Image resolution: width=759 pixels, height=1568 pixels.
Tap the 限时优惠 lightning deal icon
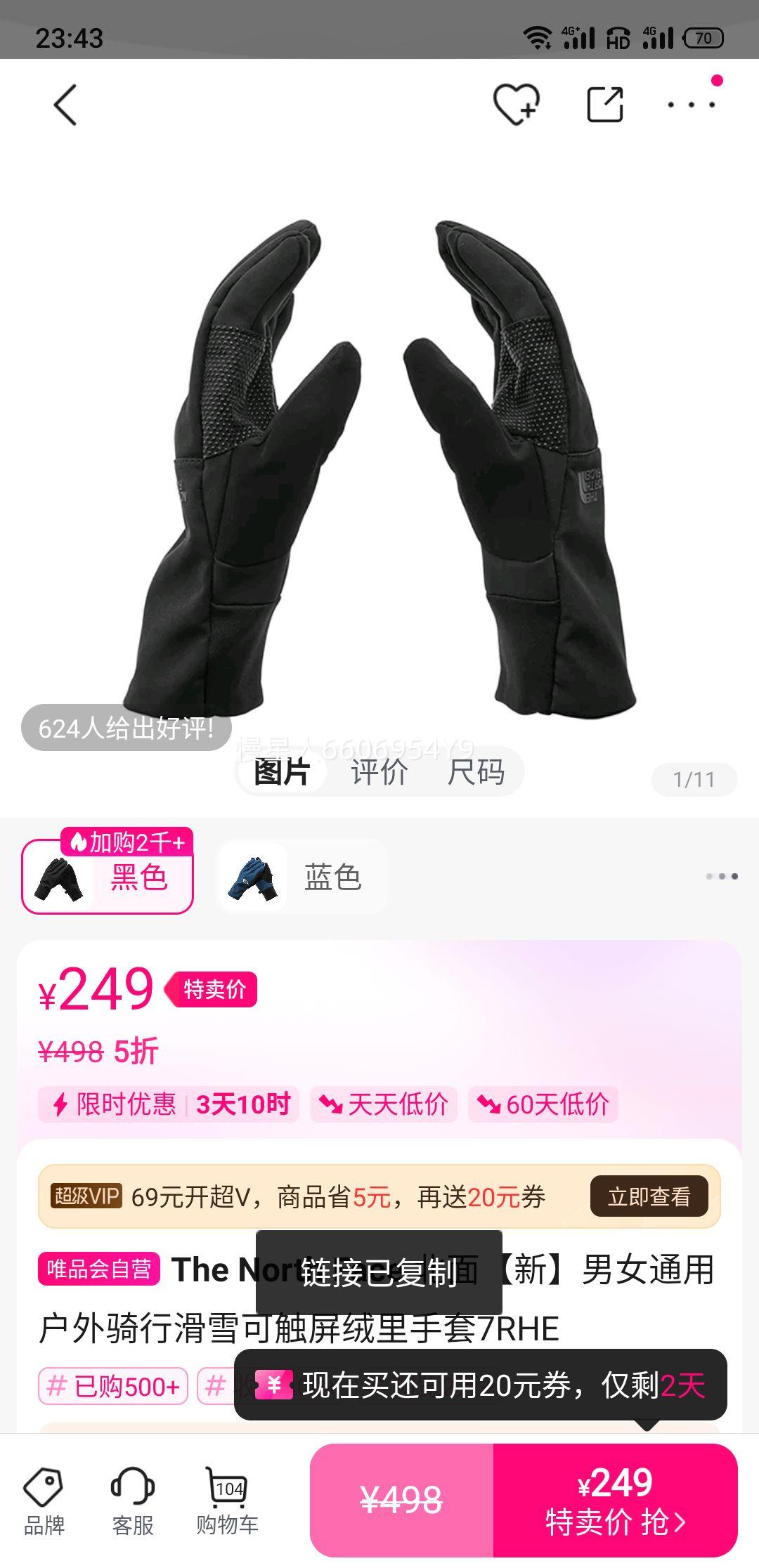63,1104
